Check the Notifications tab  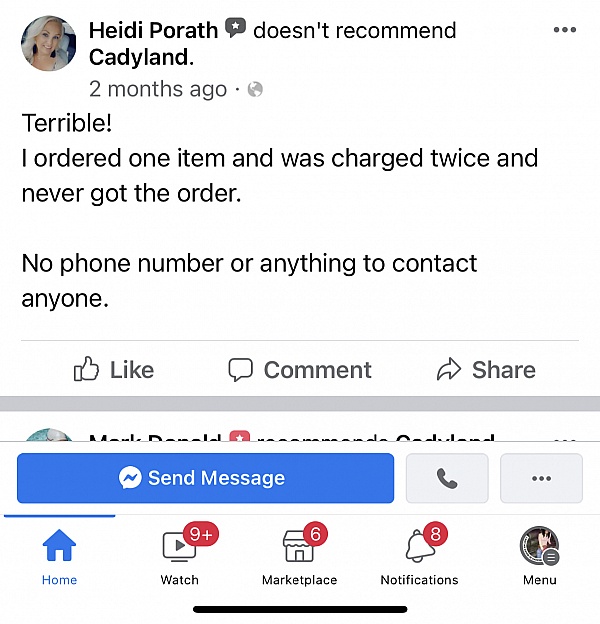pos(419,557)
